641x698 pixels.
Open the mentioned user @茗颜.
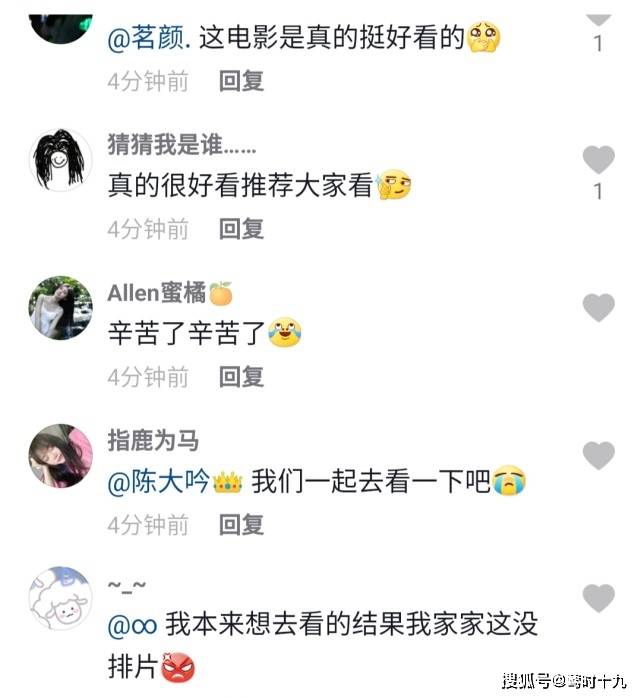[150, 39]
